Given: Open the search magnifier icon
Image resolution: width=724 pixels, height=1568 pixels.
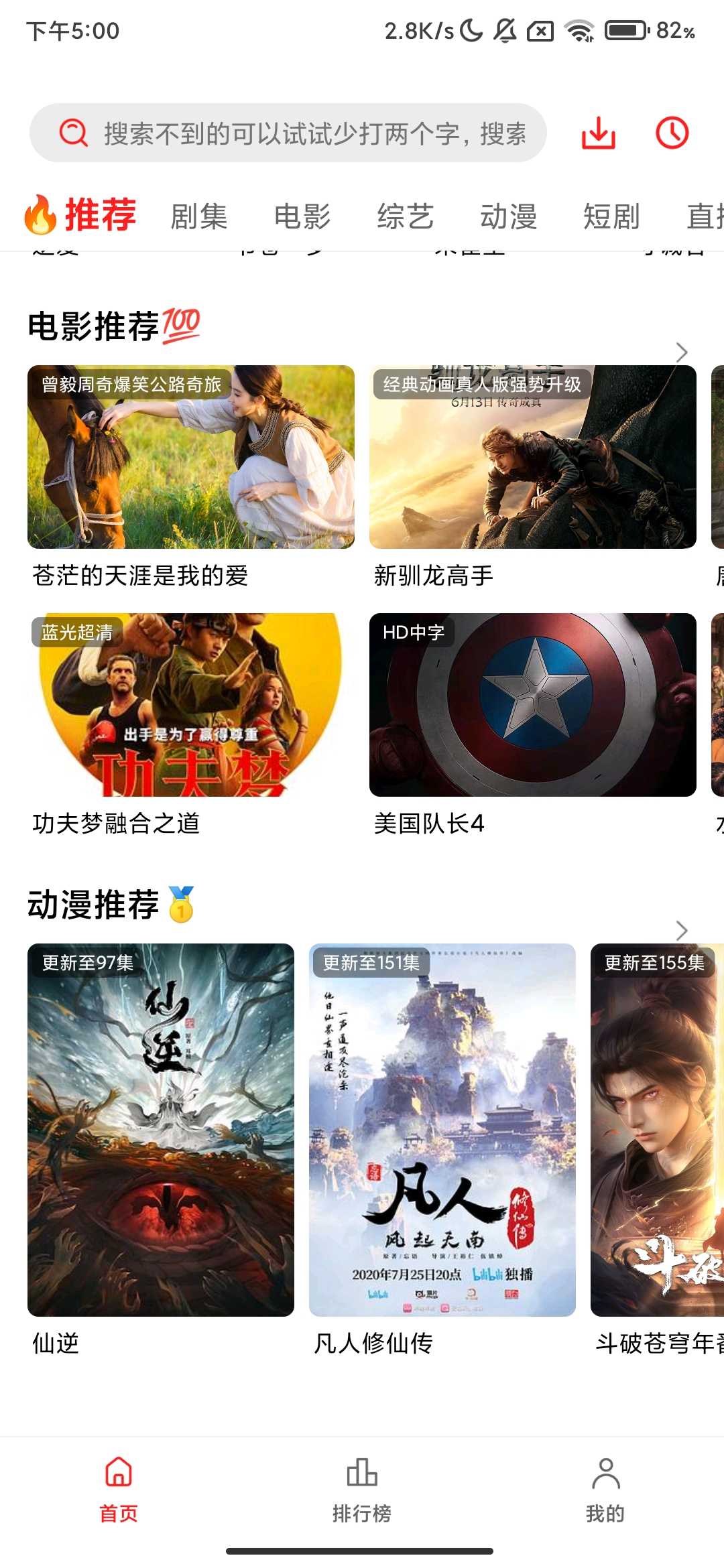Looking at the screenshot, I should (x=72, y=133).
